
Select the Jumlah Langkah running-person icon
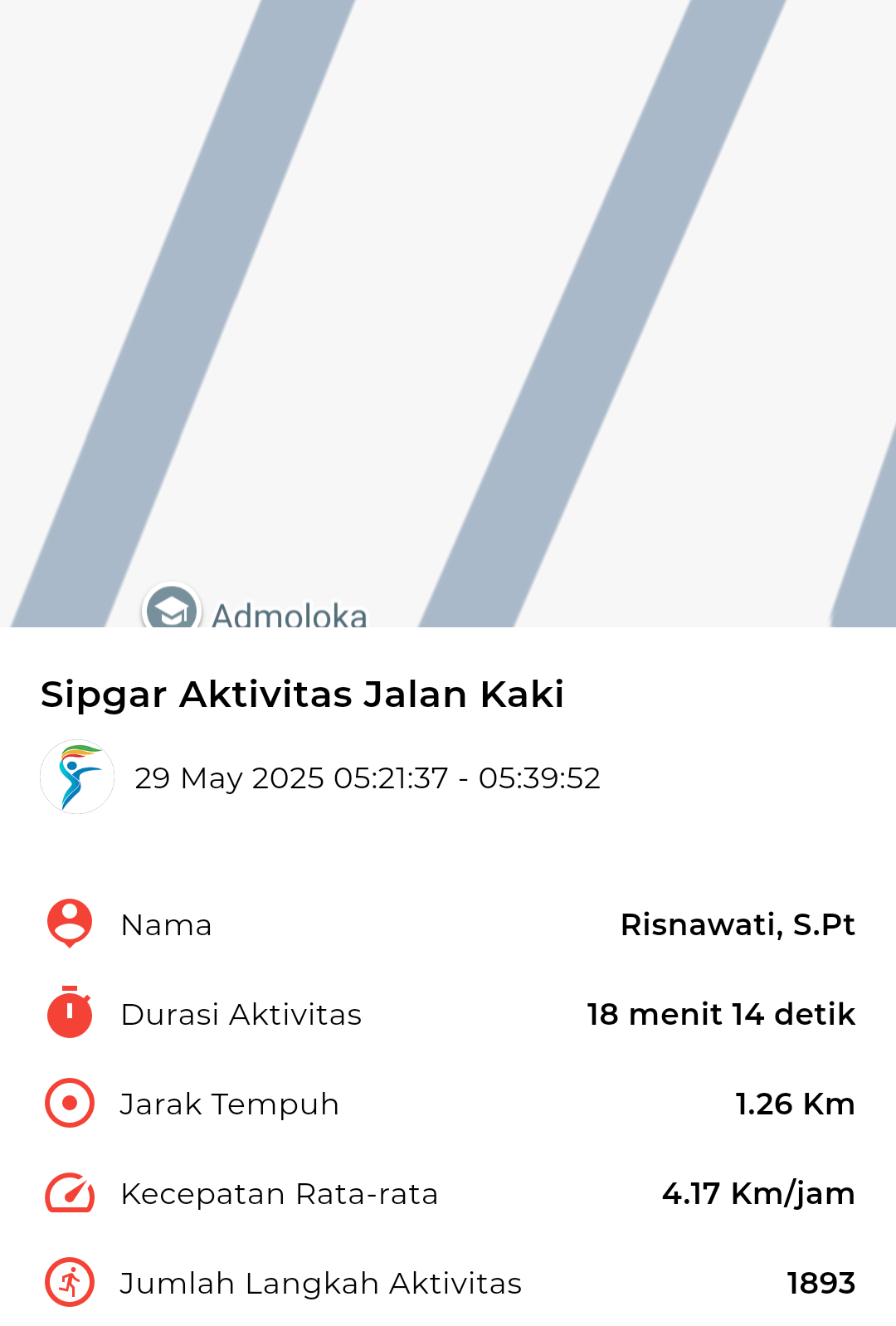69,1283
